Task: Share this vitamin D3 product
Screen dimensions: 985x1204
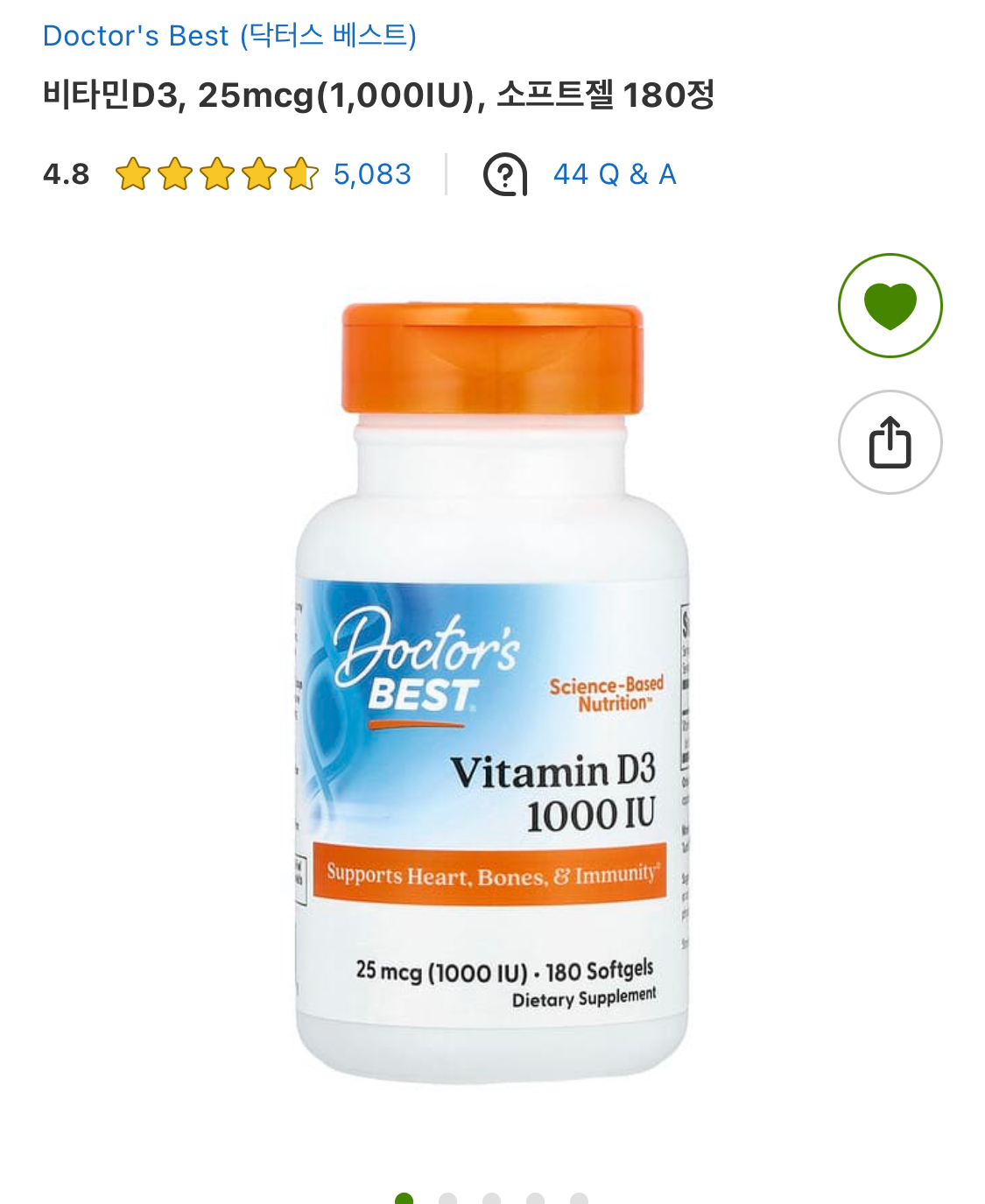Action: (x=890, y=442)
